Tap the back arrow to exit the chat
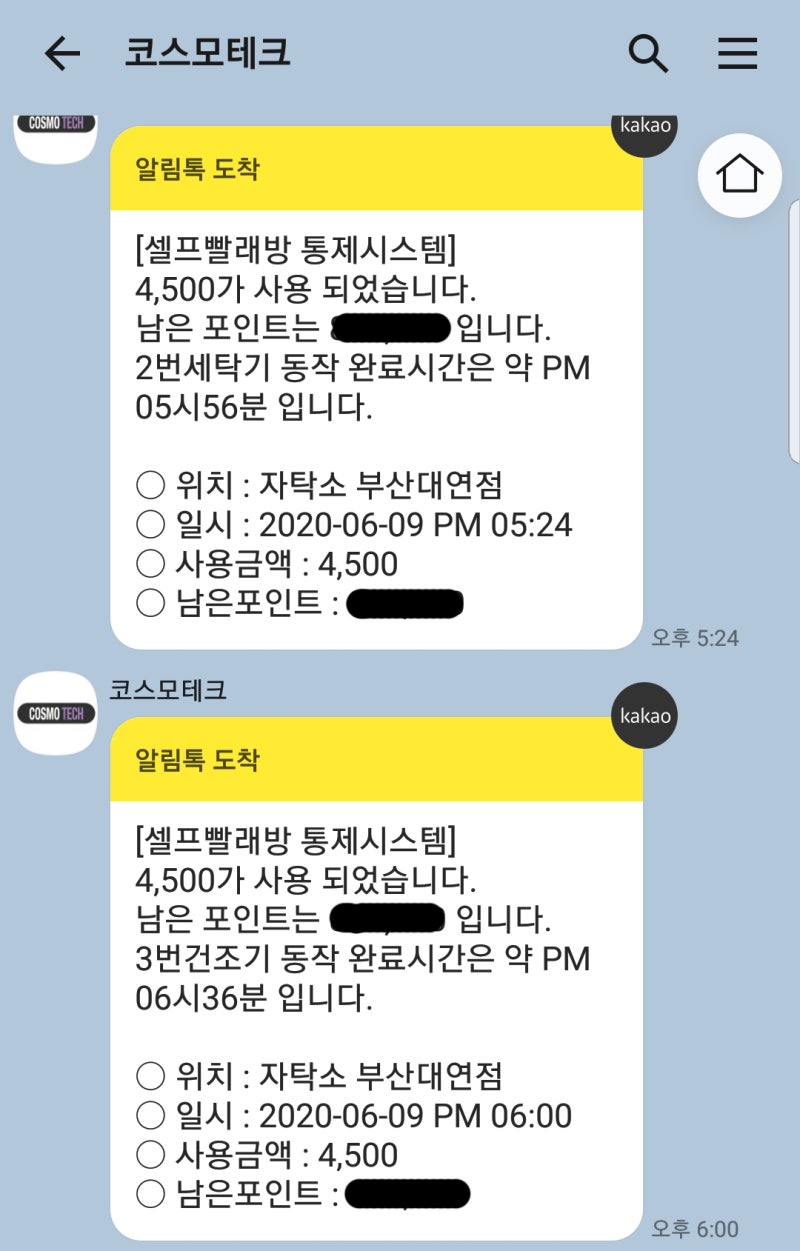 click(60, 55)
